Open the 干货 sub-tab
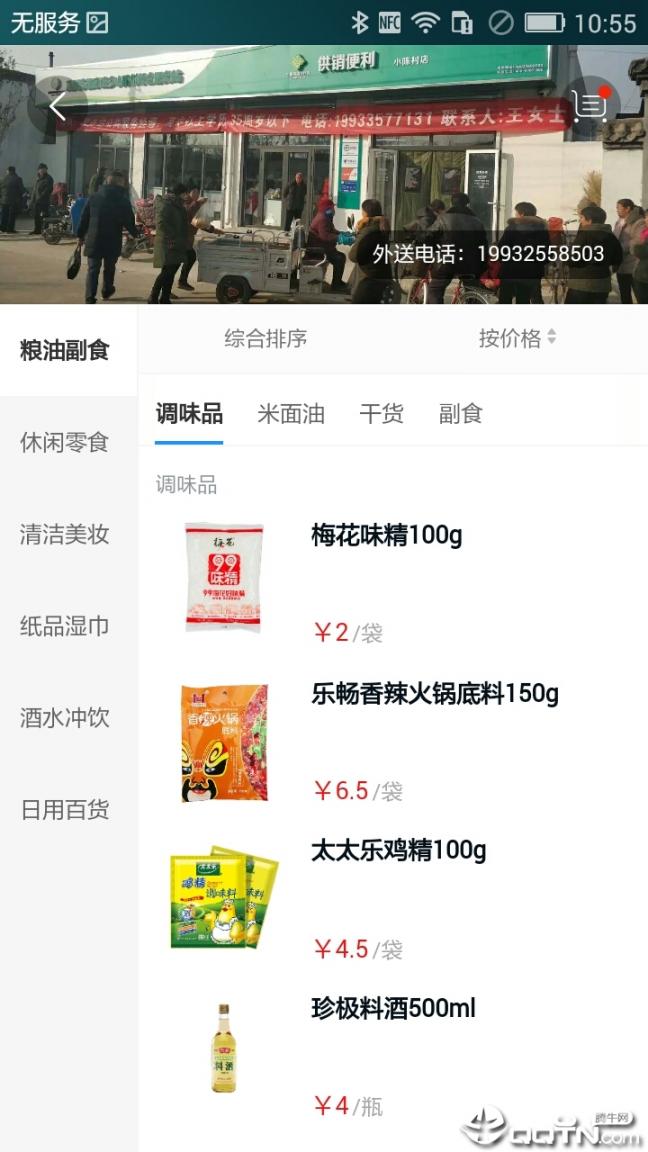The height and width of the screenshot is (1152, 648). (x=381, y=413)
